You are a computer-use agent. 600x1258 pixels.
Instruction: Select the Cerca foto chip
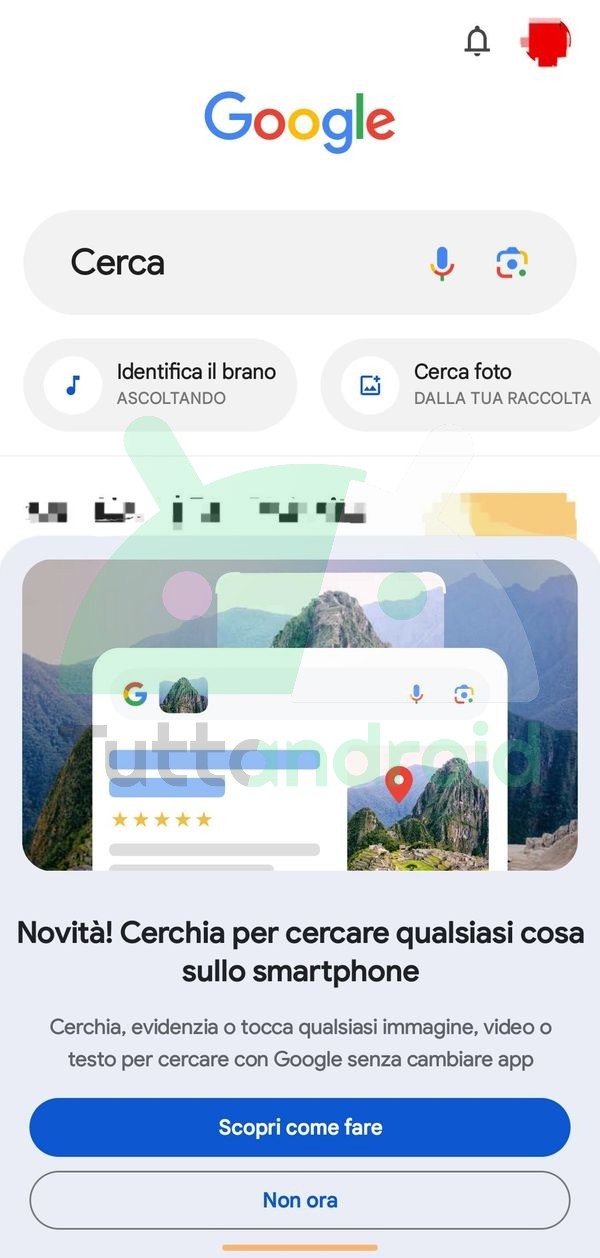[x=461, y=384]
